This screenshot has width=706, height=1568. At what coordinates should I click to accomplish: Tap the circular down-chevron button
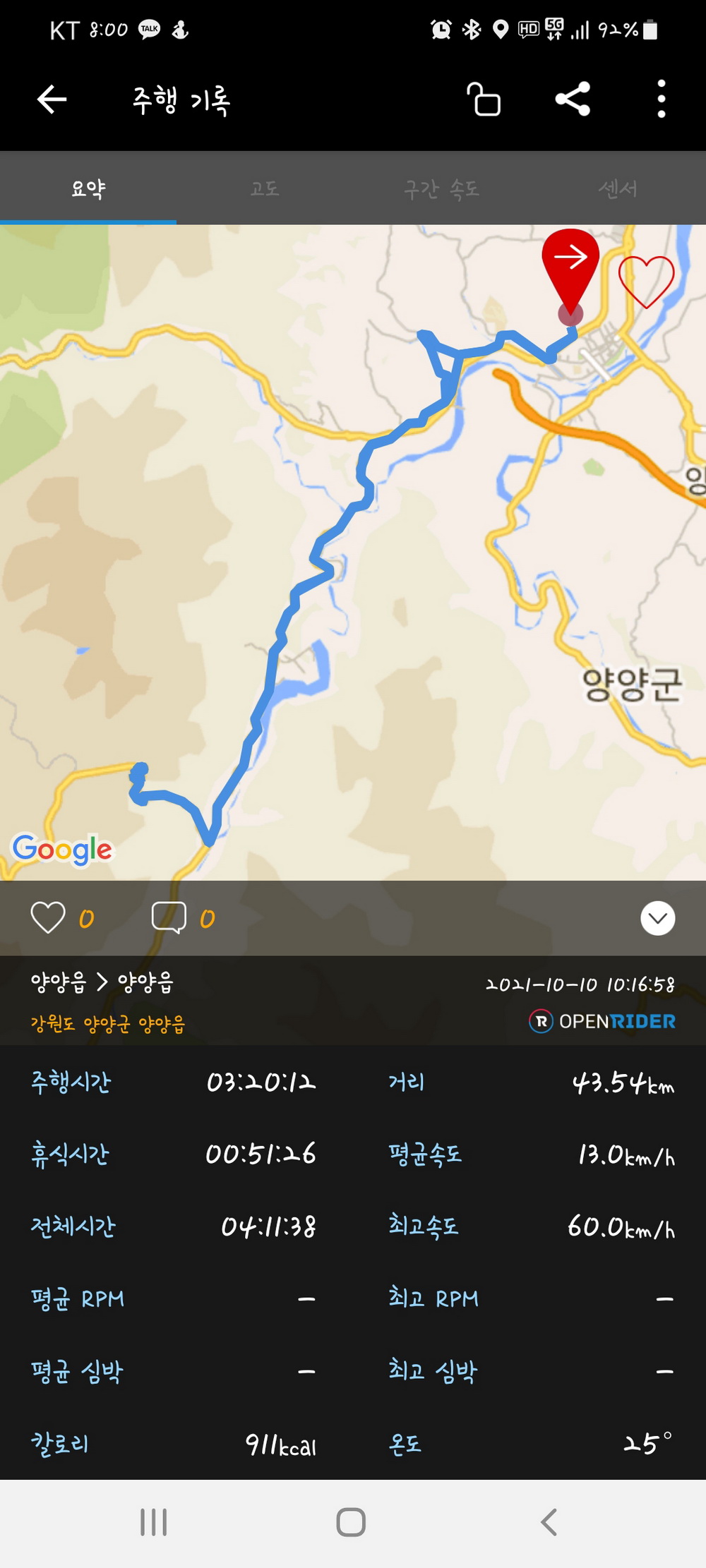(x=657, y=918)
